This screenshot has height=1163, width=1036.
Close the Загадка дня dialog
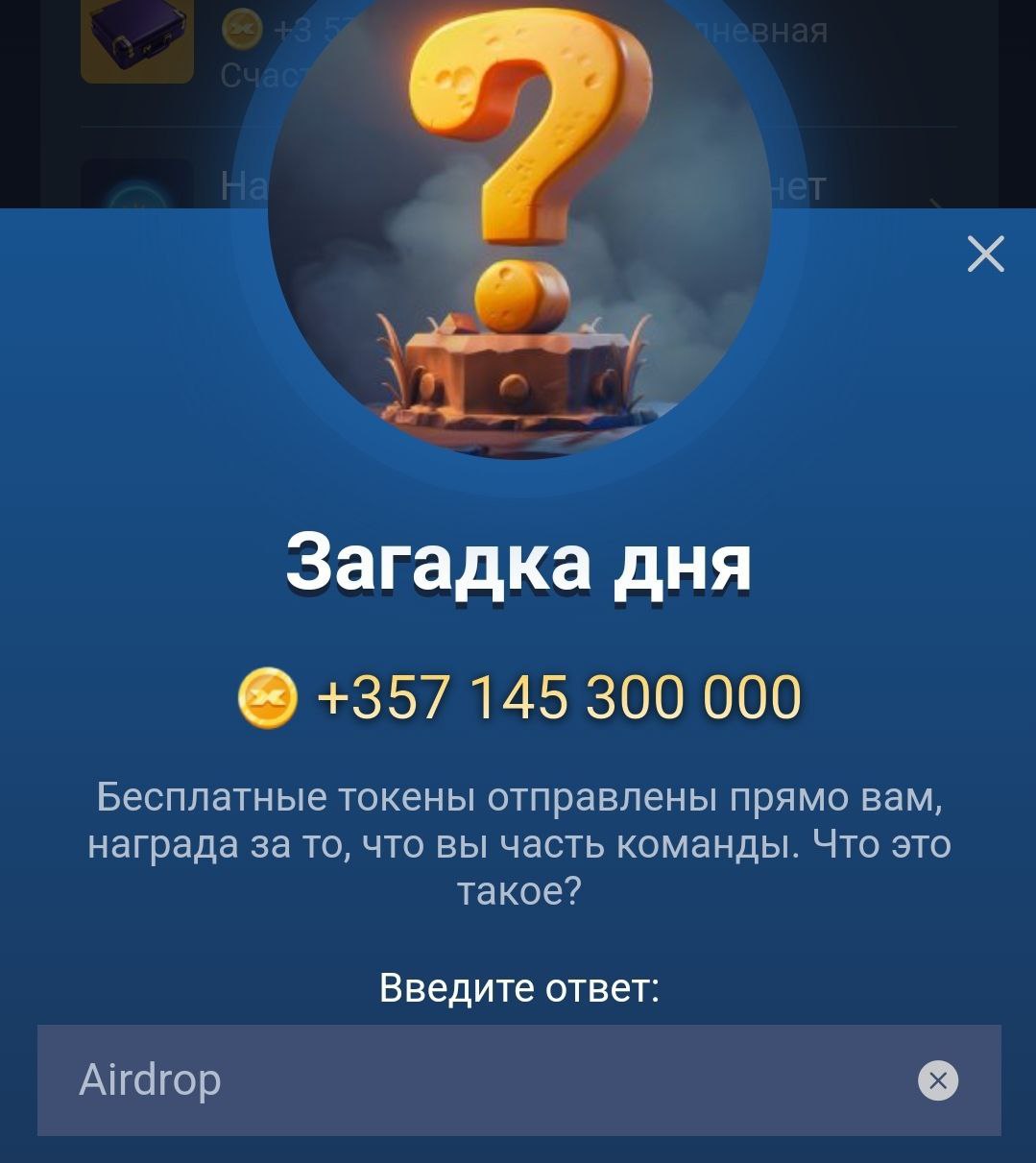(x=985, y=254)
